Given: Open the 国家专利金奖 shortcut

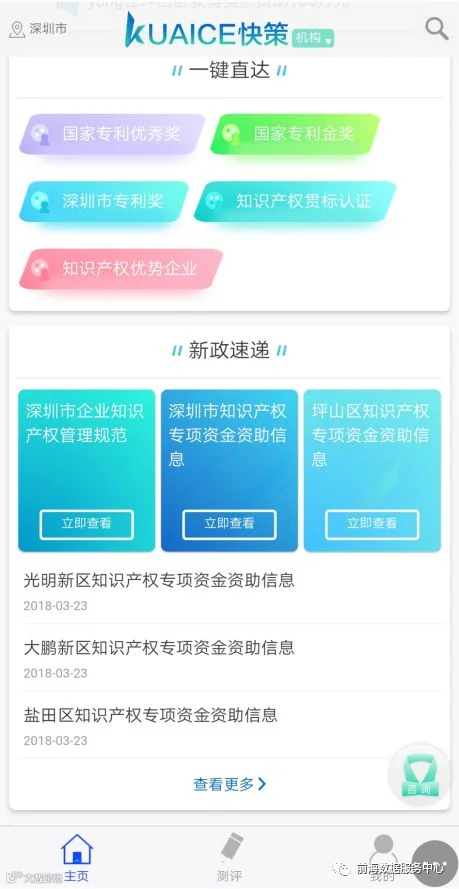Looking at the screenshot, I should click(x=295, y=134).
